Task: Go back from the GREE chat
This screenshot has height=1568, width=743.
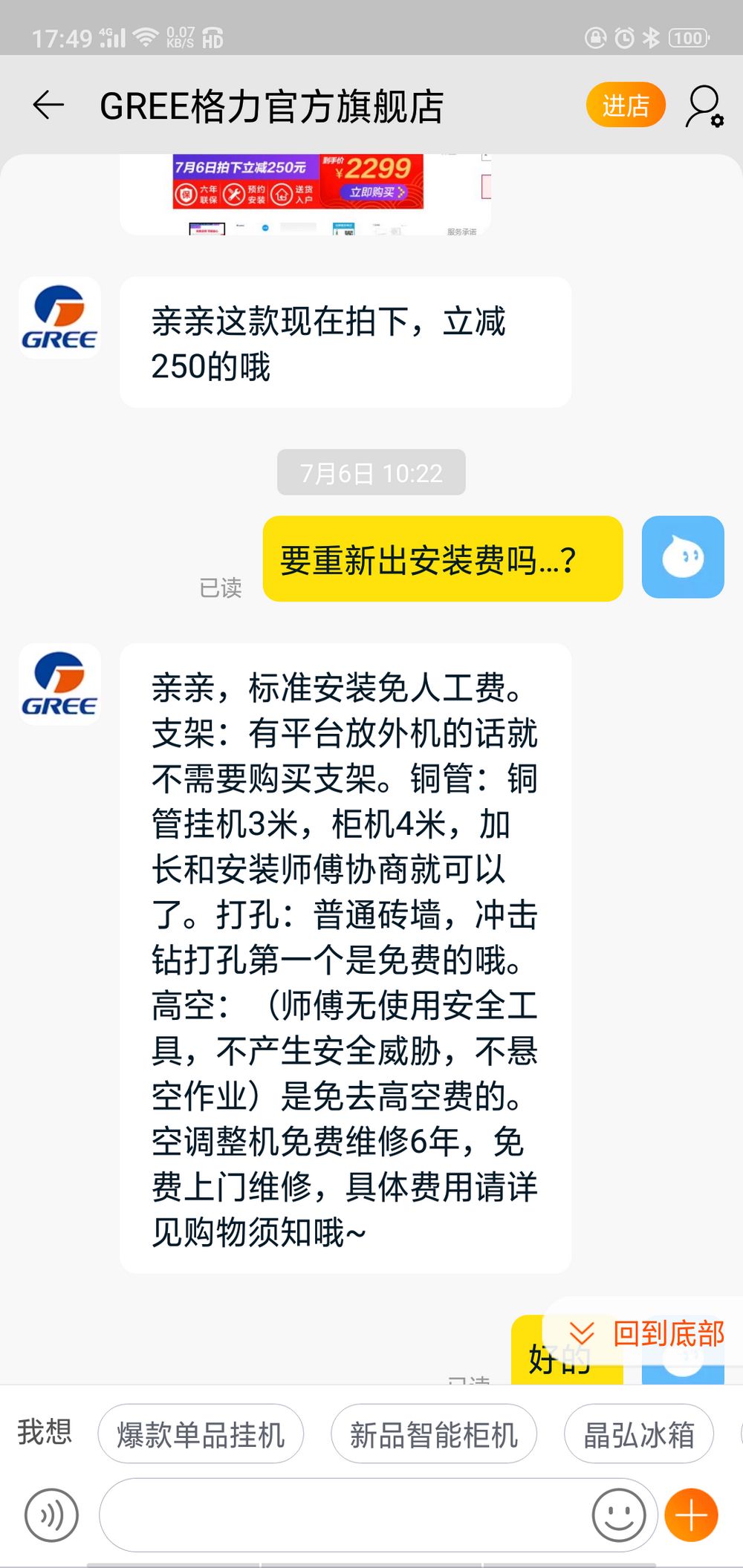Action: (x=49, y=105)
